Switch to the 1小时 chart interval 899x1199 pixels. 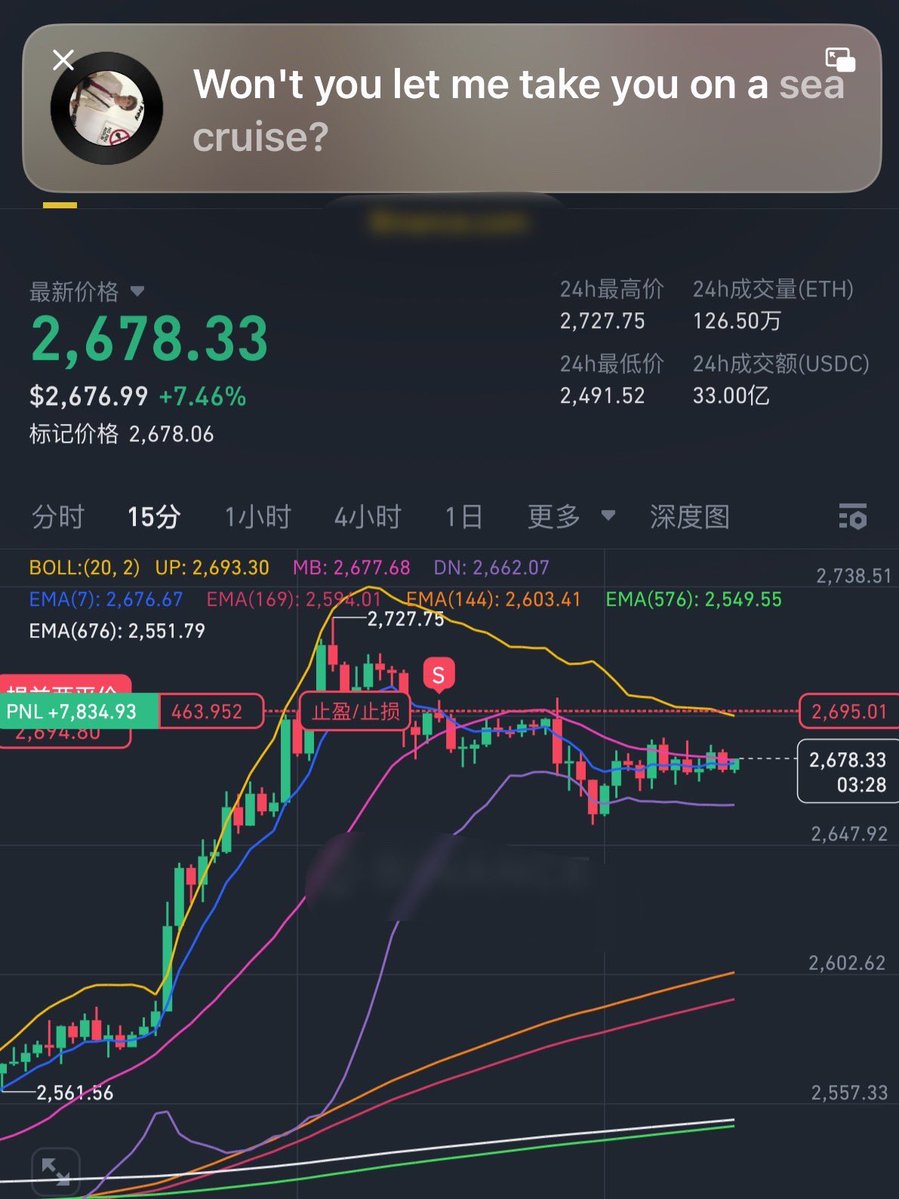(257, 517)
